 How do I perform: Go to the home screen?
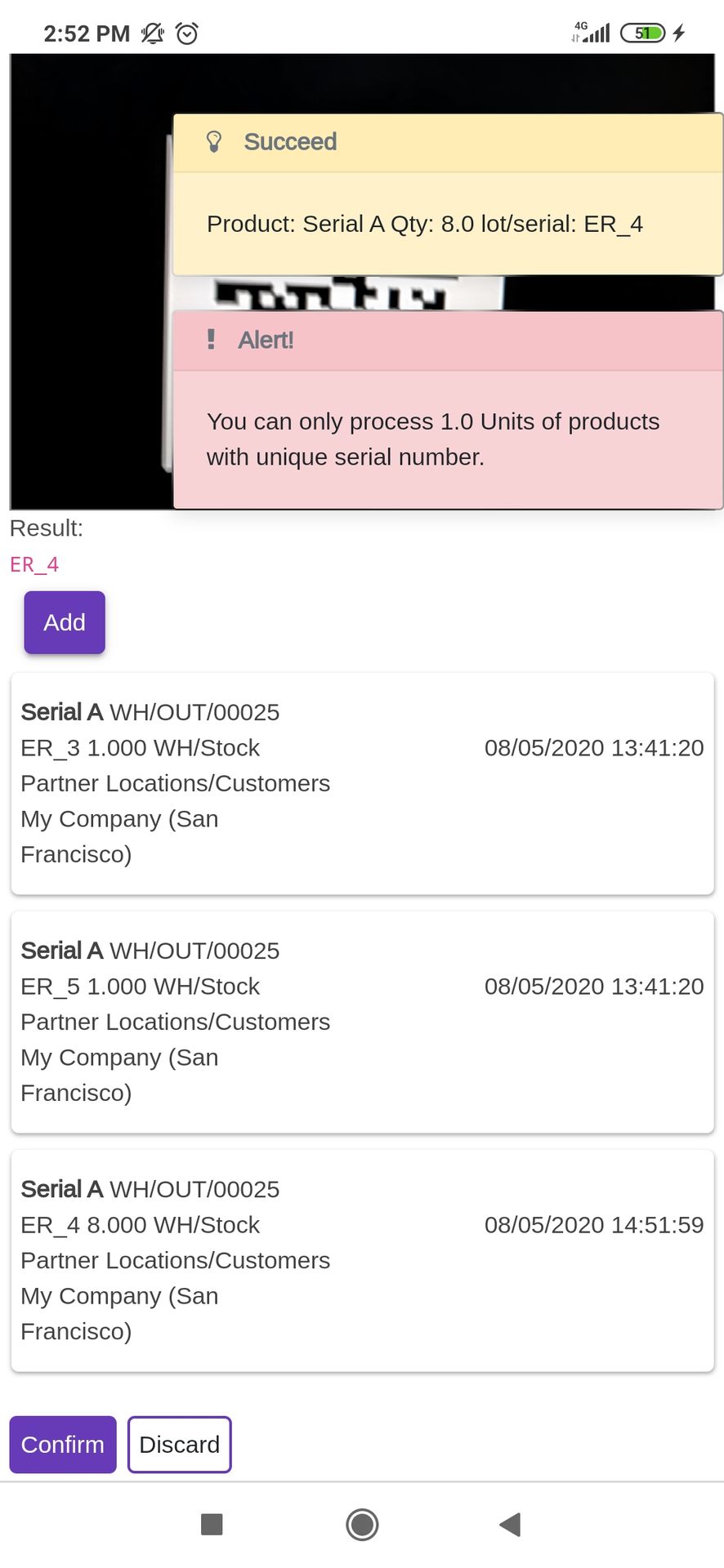tap(362, 1524)
